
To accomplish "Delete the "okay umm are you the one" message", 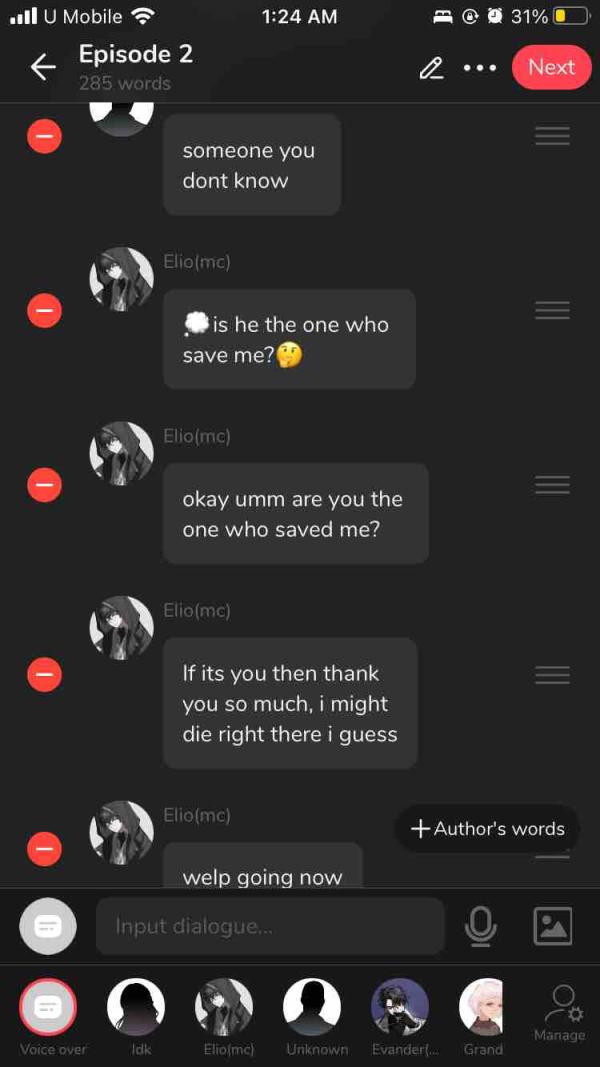I will (x=44, y=486).
